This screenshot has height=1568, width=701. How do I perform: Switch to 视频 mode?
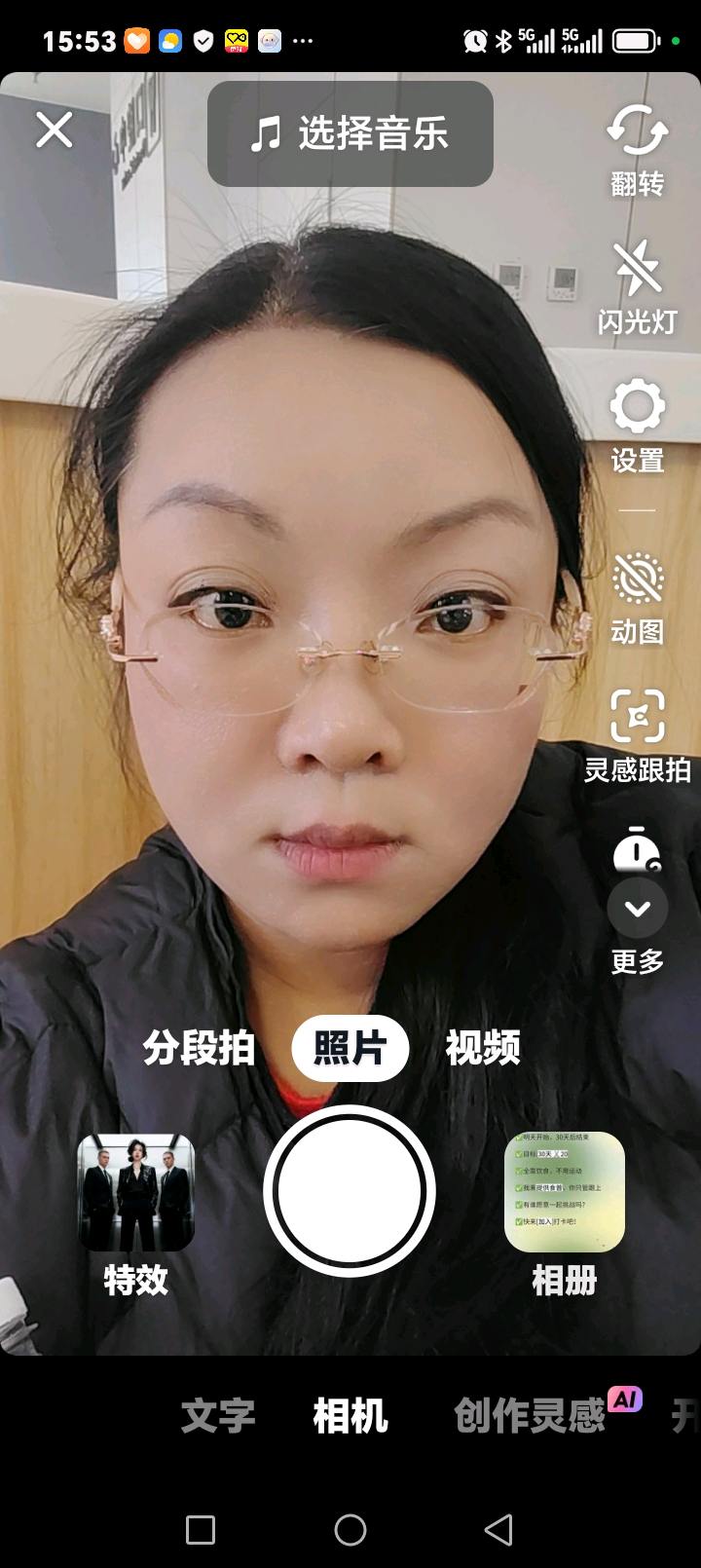click(483, 1048)
